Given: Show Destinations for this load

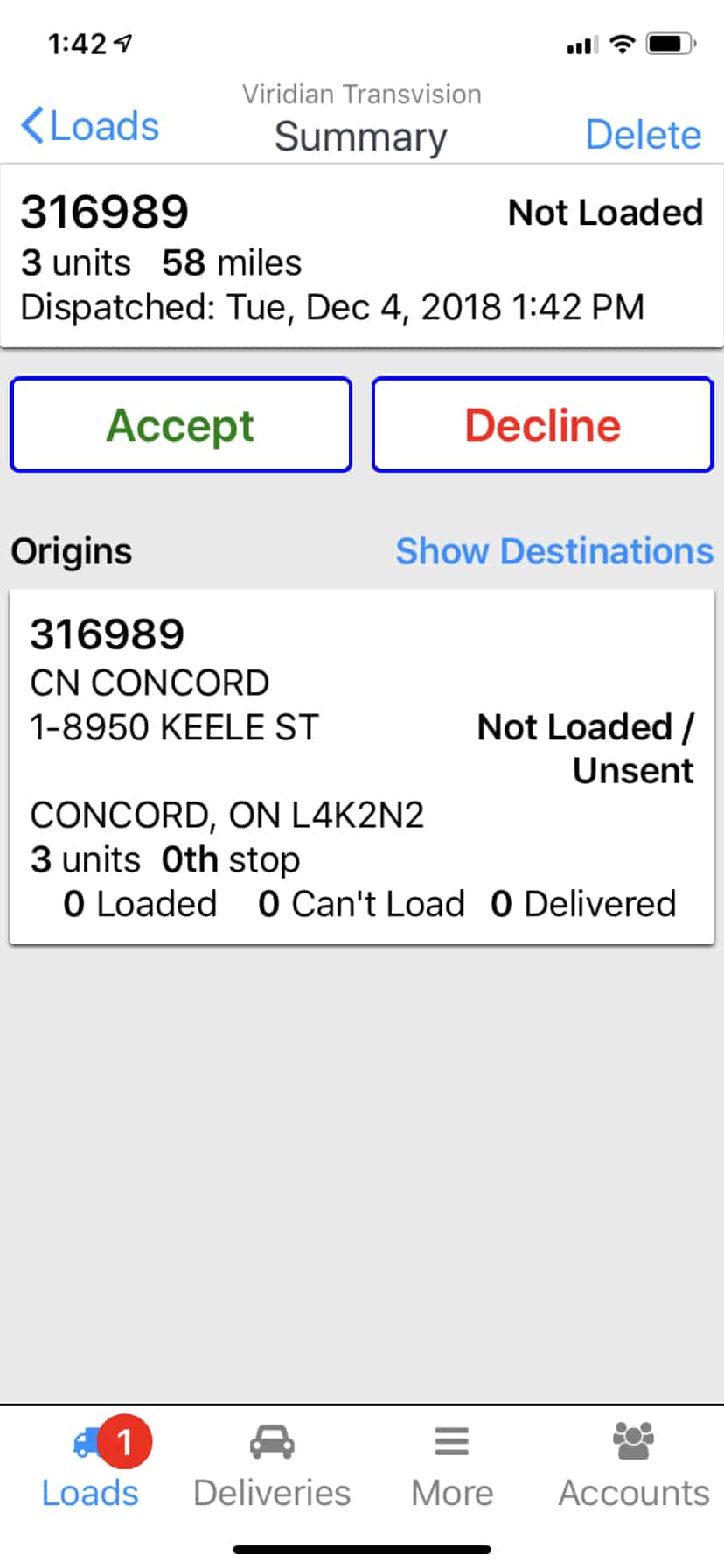Looking at the screenshot, I should point(554,551).
